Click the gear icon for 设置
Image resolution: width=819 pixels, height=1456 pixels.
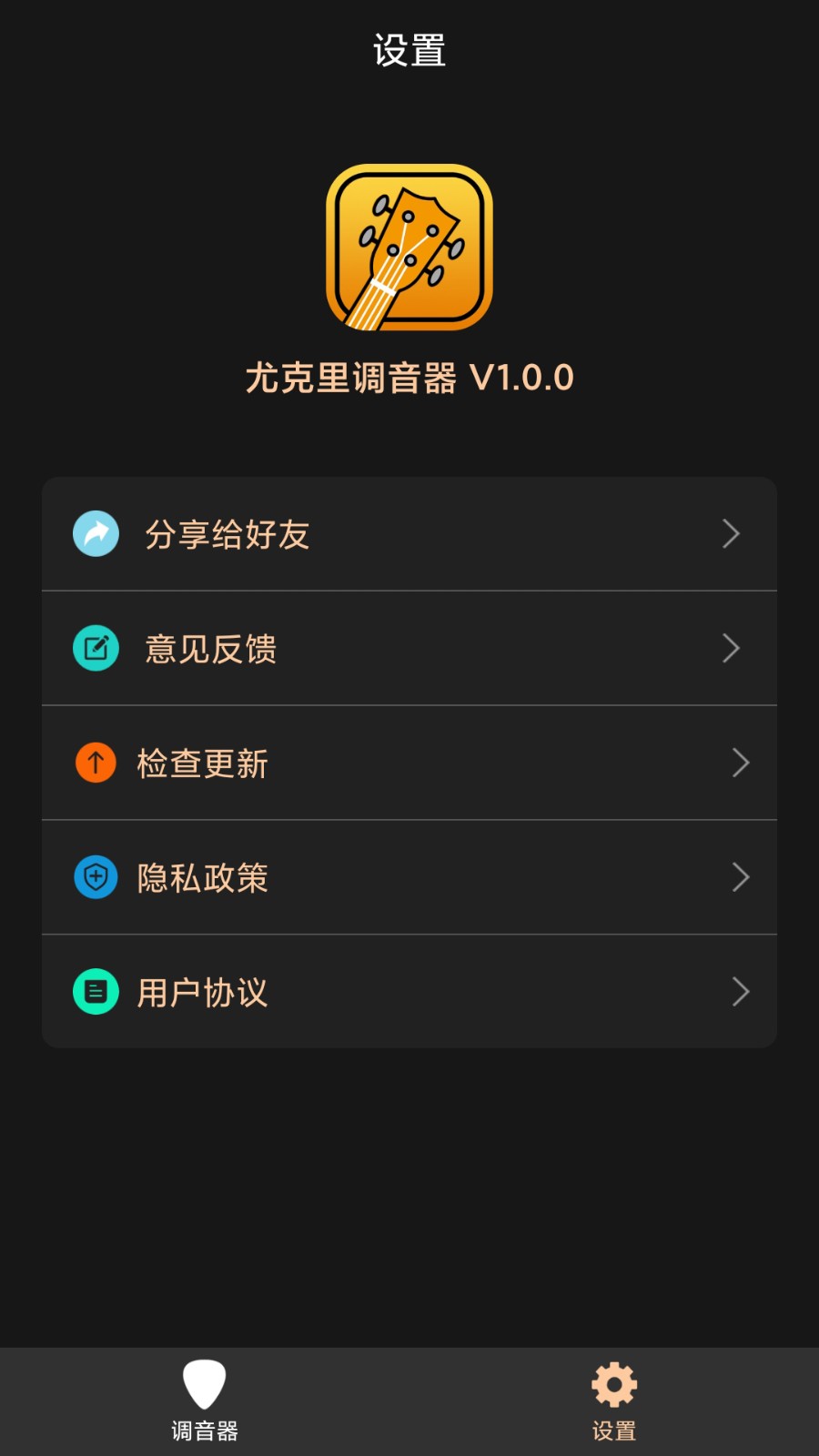pos(613,1382)
